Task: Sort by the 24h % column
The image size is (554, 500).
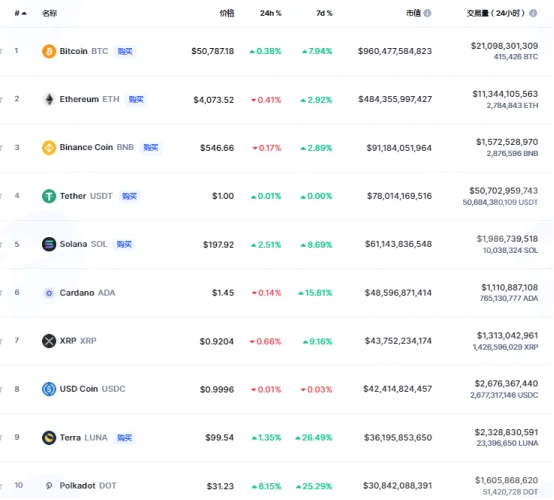Action: [271, 13]
